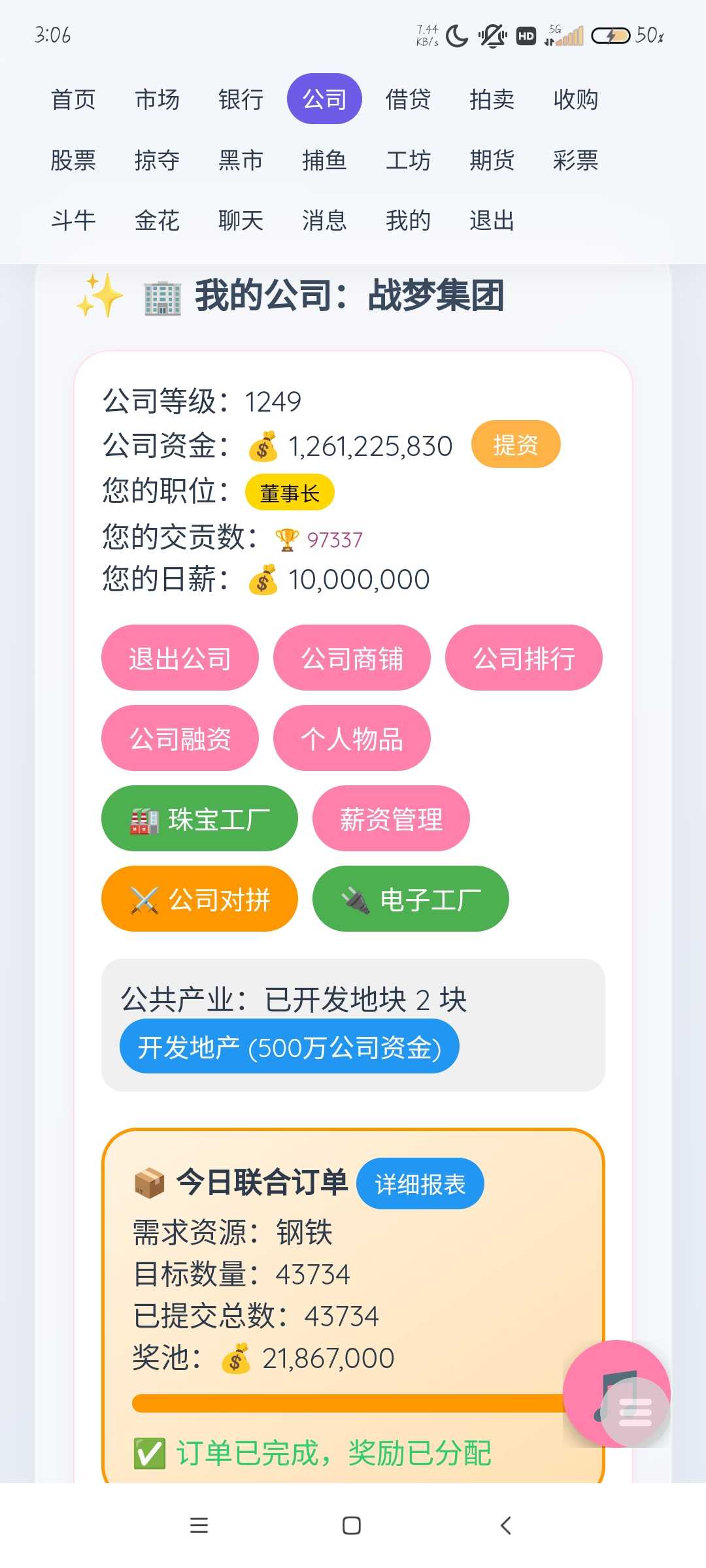Select 捕鱼 in the navigation
706x1568 pixels.
324,160
